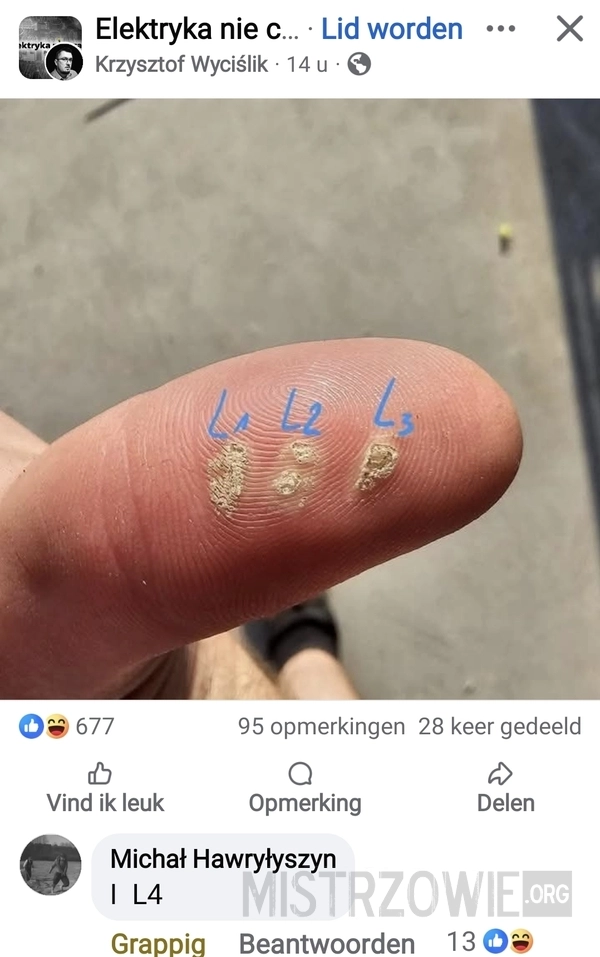Show the 28 keer gedeeld shares
This screenshot has height=957, width=600.
point(500,727)
